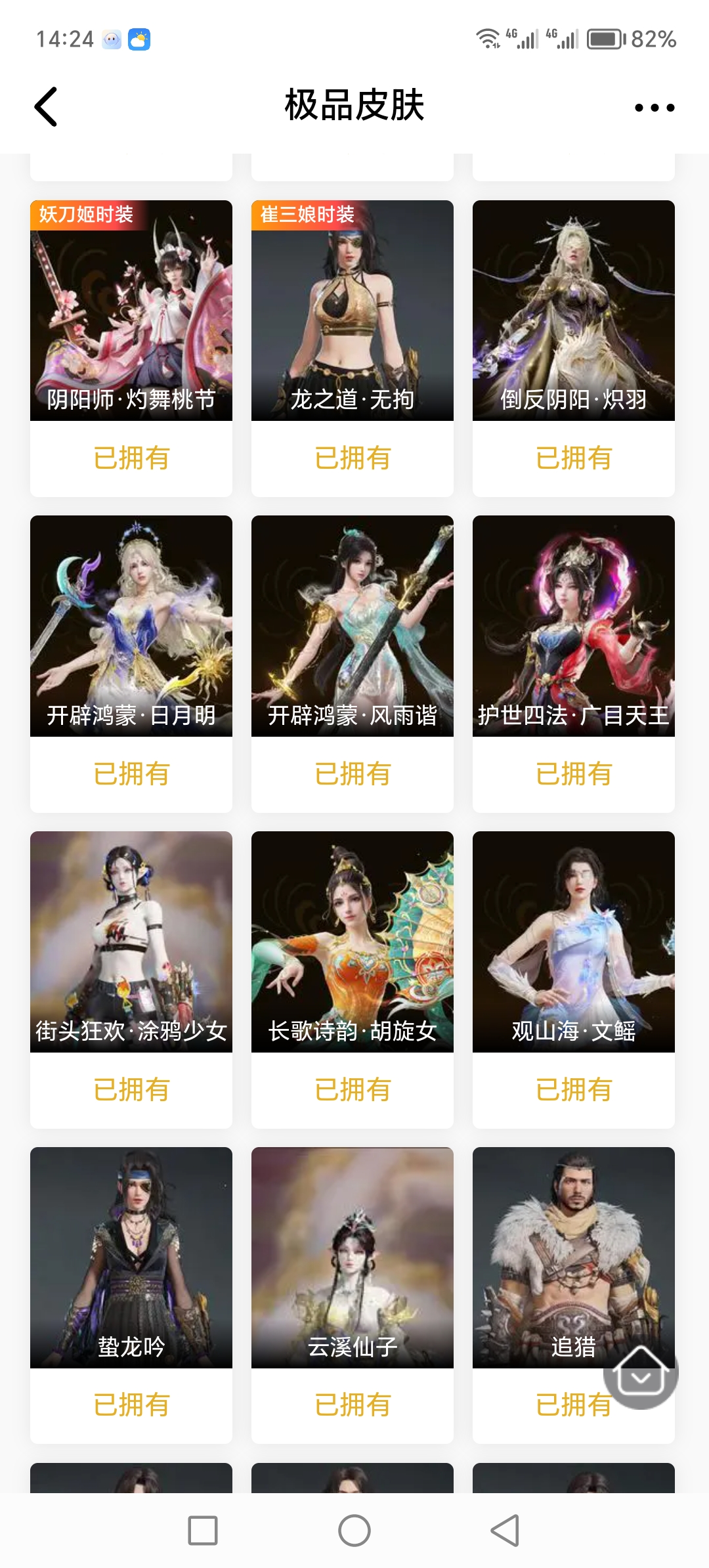Image resolution: width=709 pixels, height=1568 pixels.
Task: Open the three-dot overflow menu
Action: [654, 108]
